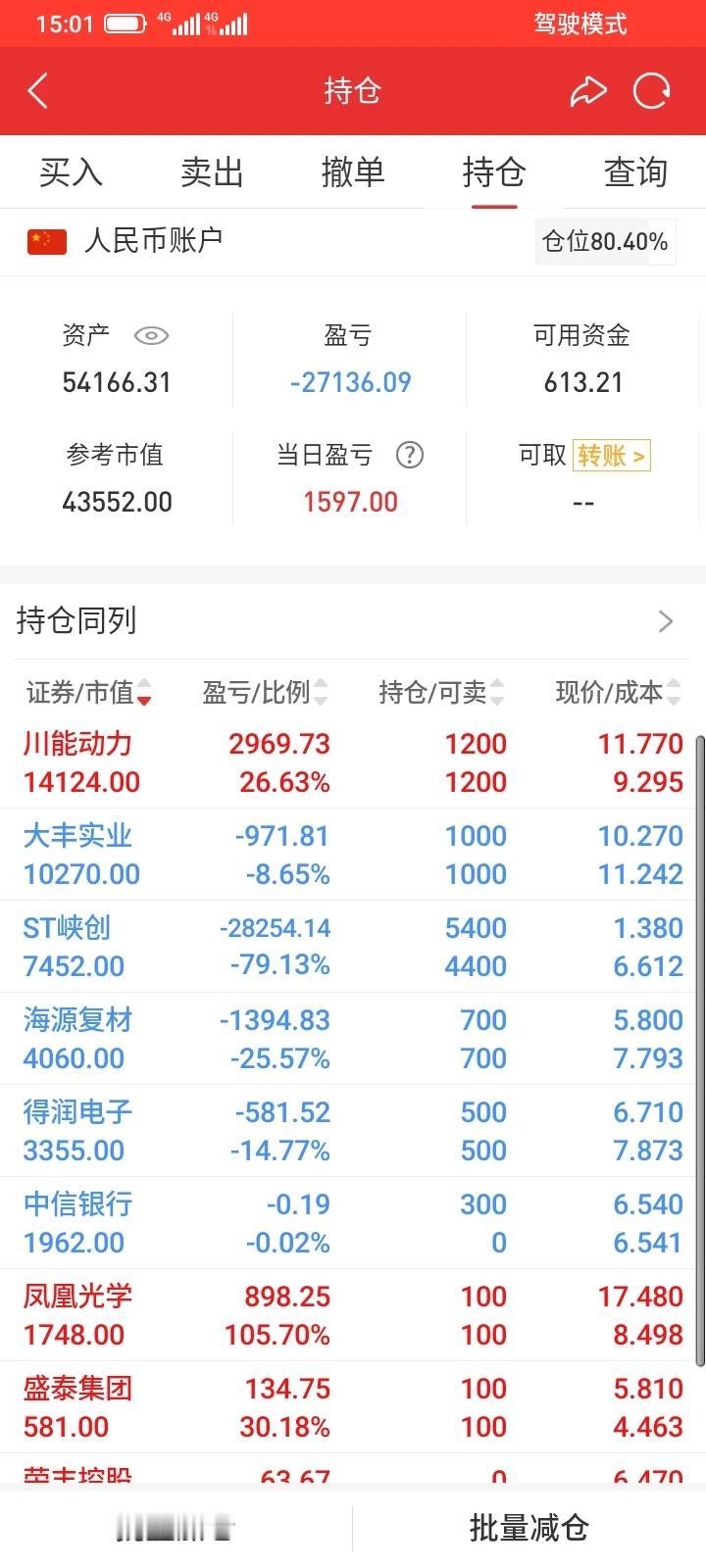
Task: Select the 凤凰光学 holding
Action: coord(353,1315)
